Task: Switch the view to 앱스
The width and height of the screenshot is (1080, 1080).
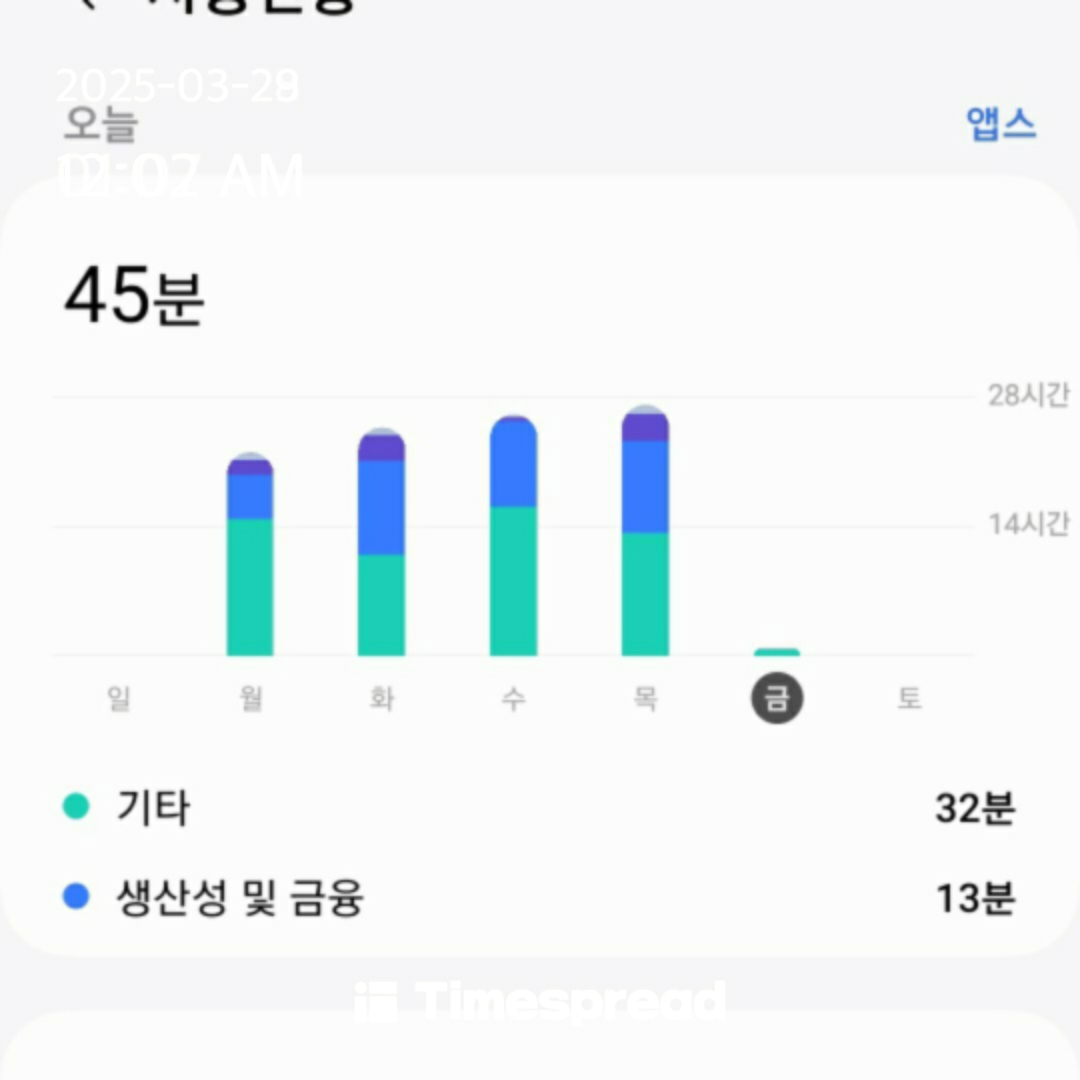Action: 1000,124
